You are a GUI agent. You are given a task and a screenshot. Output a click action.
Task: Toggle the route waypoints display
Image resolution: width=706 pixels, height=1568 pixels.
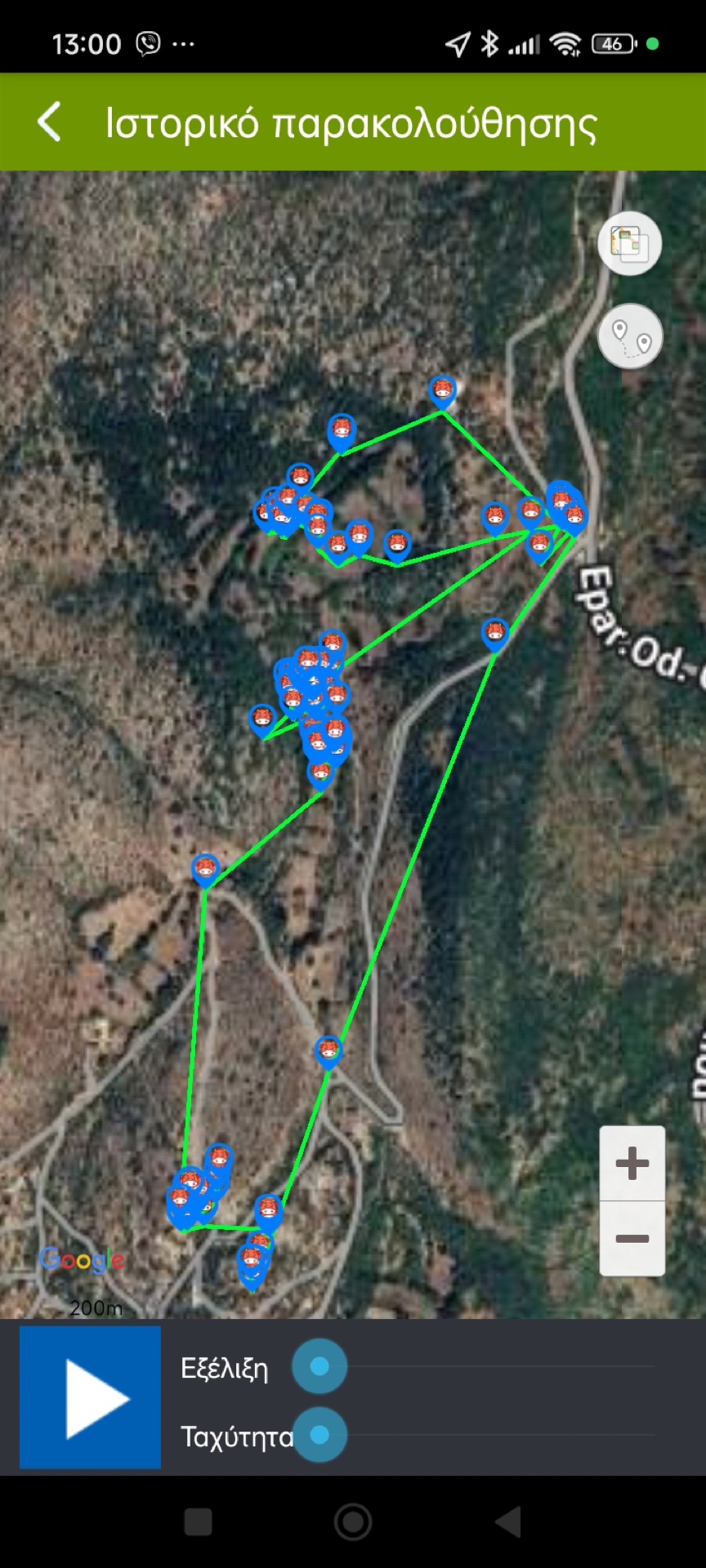(630, 336)
